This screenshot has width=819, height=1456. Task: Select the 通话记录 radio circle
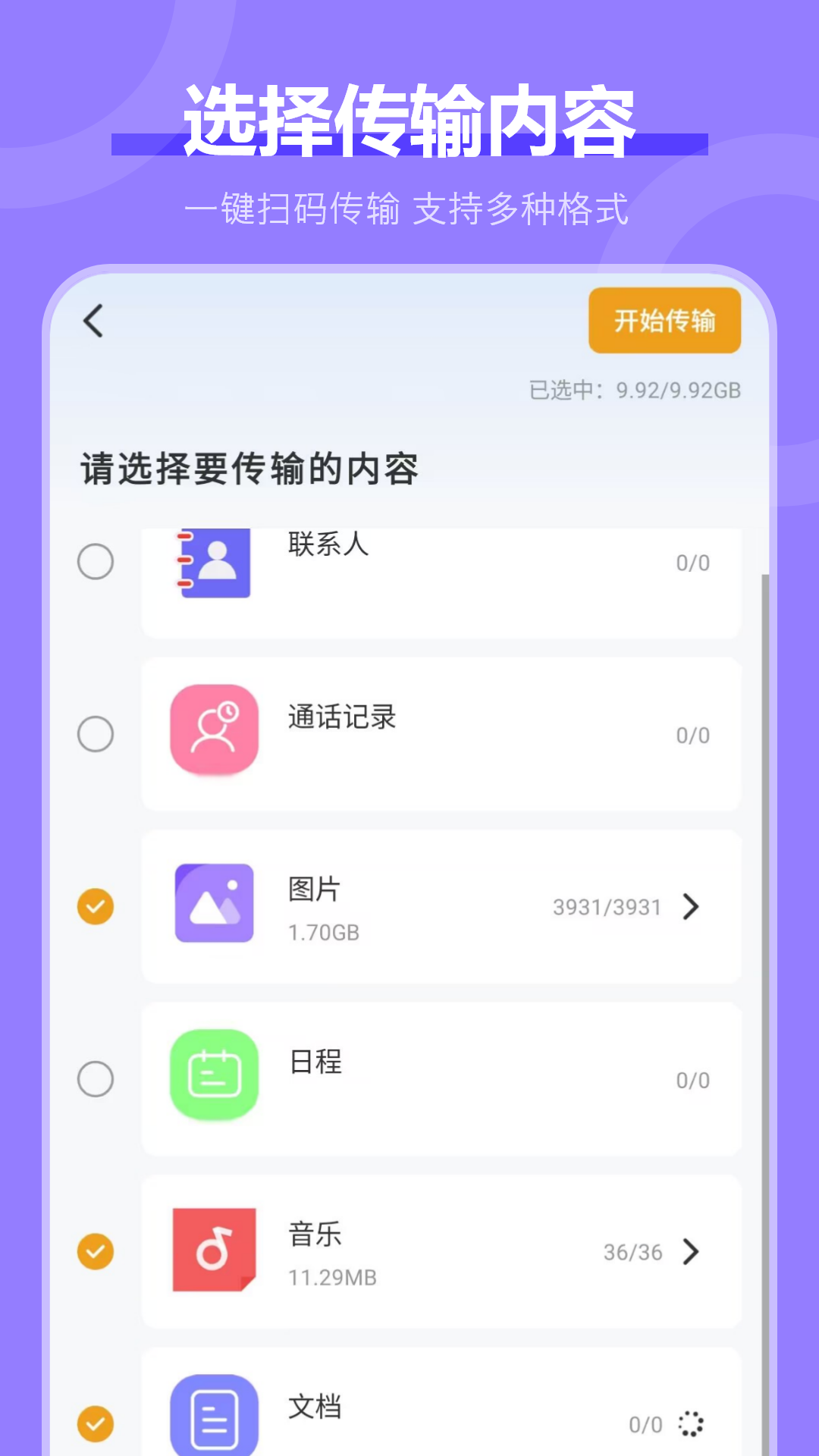[94, 733]
